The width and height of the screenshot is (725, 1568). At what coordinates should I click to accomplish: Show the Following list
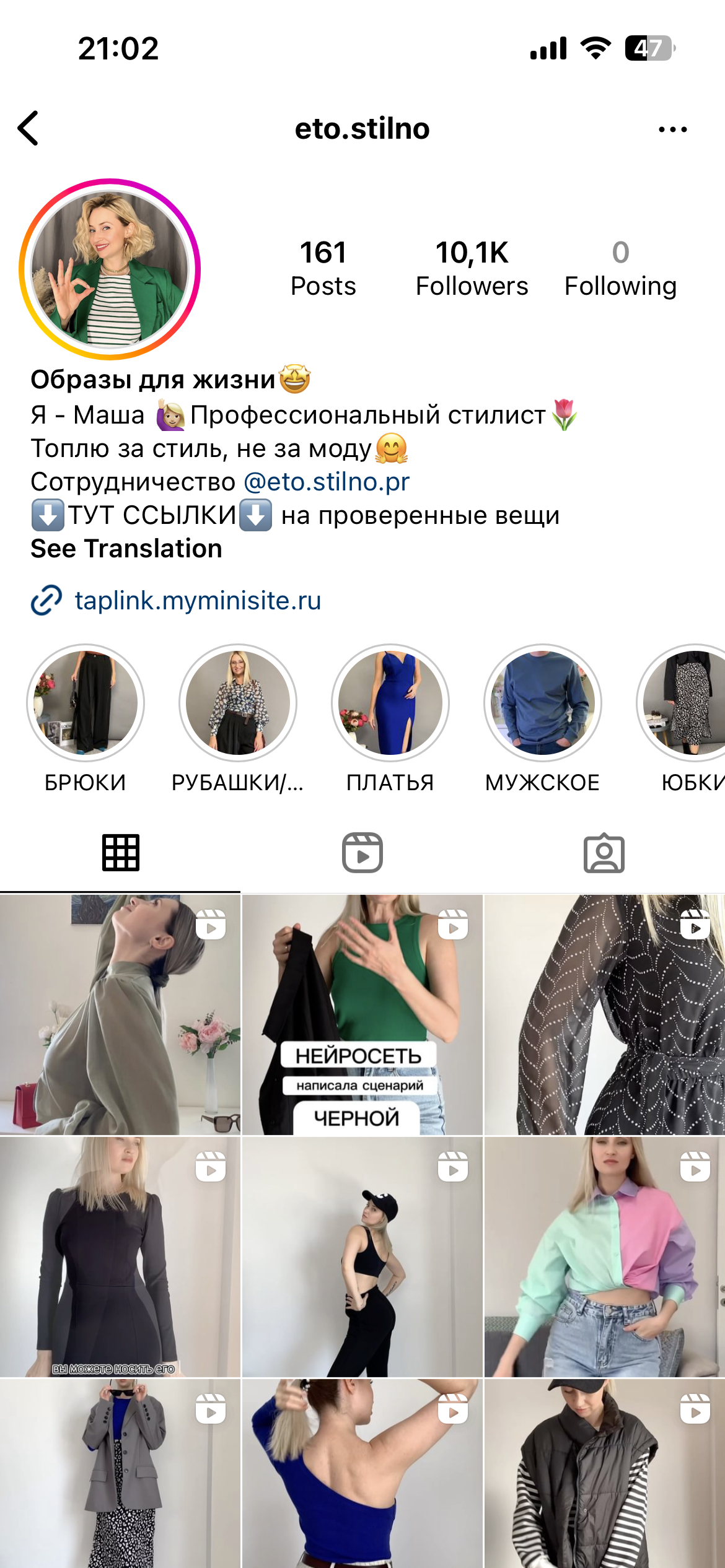tap(620, 269)
